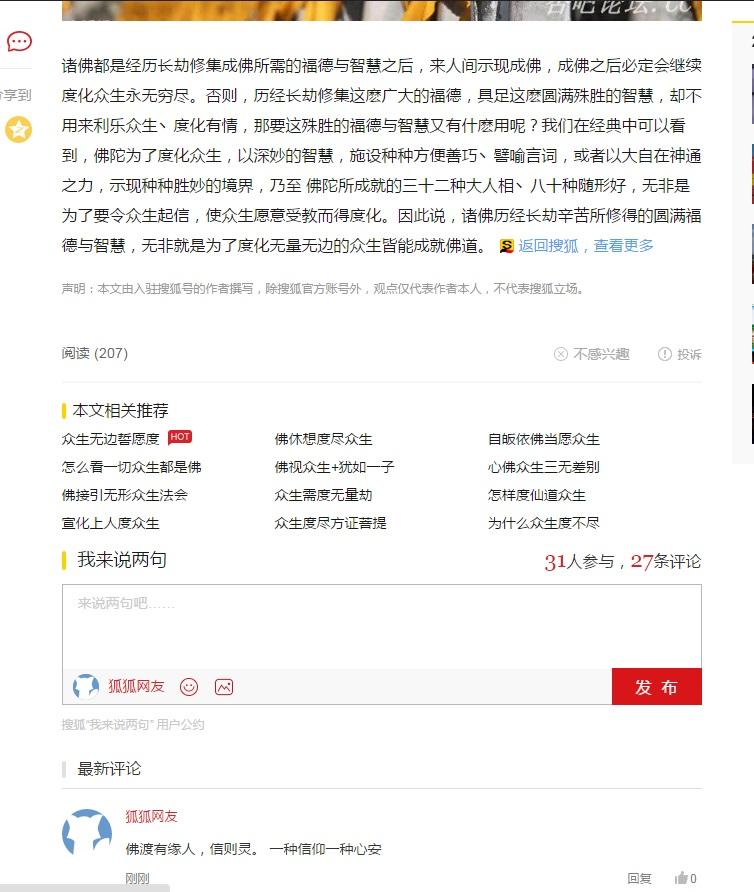
Task: Open the 我来说两句 user agreement link
Action: [133, 725]
